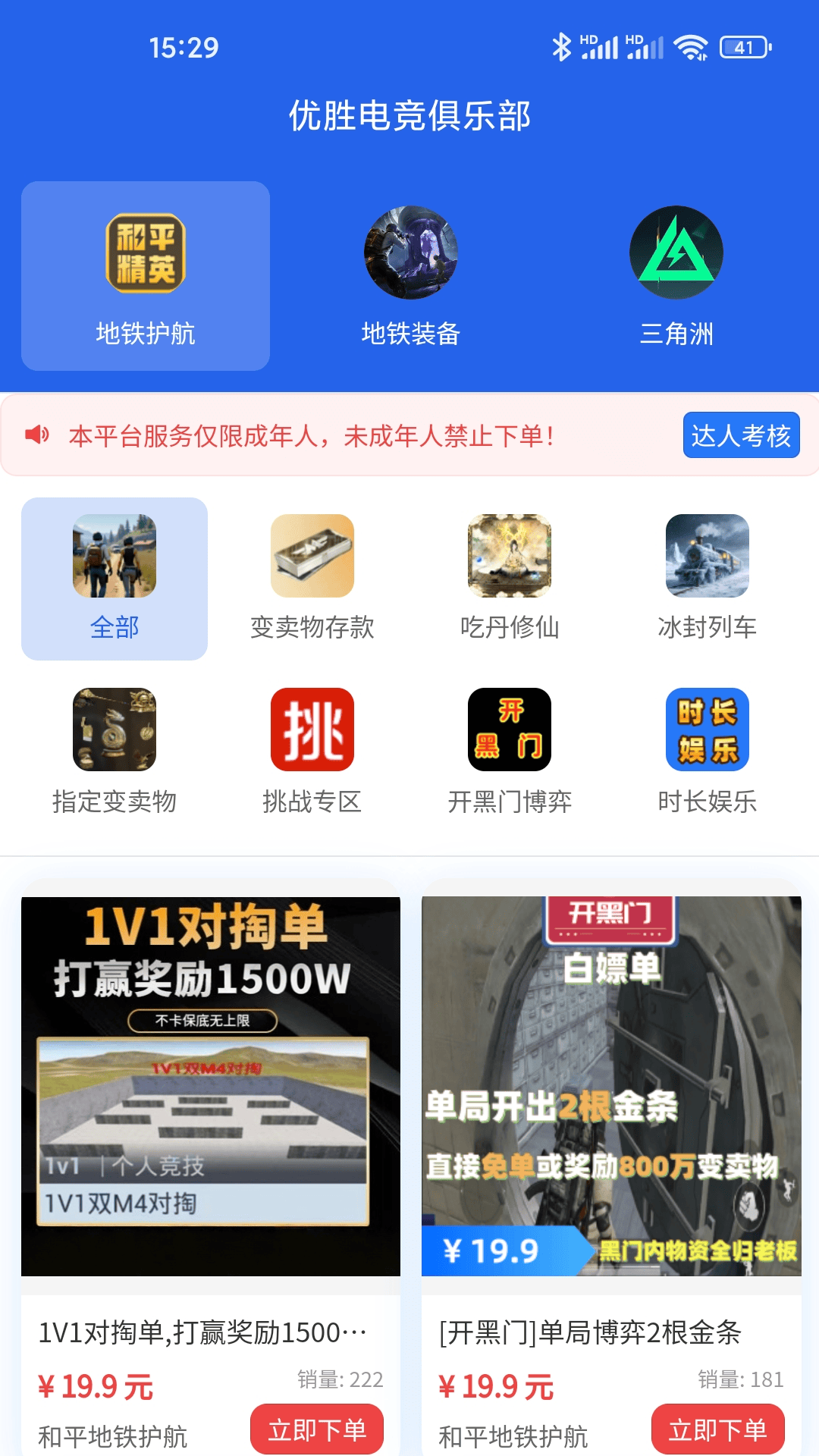Open the 变卖物存款 category
Screen dimensions: 819x1456
(311, 555)
